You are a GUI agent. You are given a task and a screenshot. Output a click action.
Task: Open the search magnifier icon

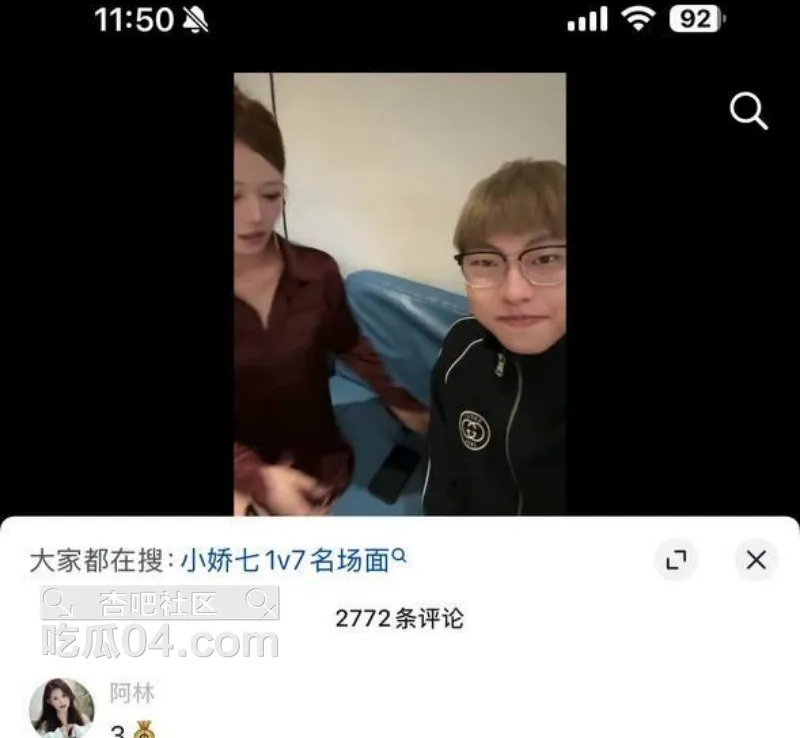[x=748, y=111]
